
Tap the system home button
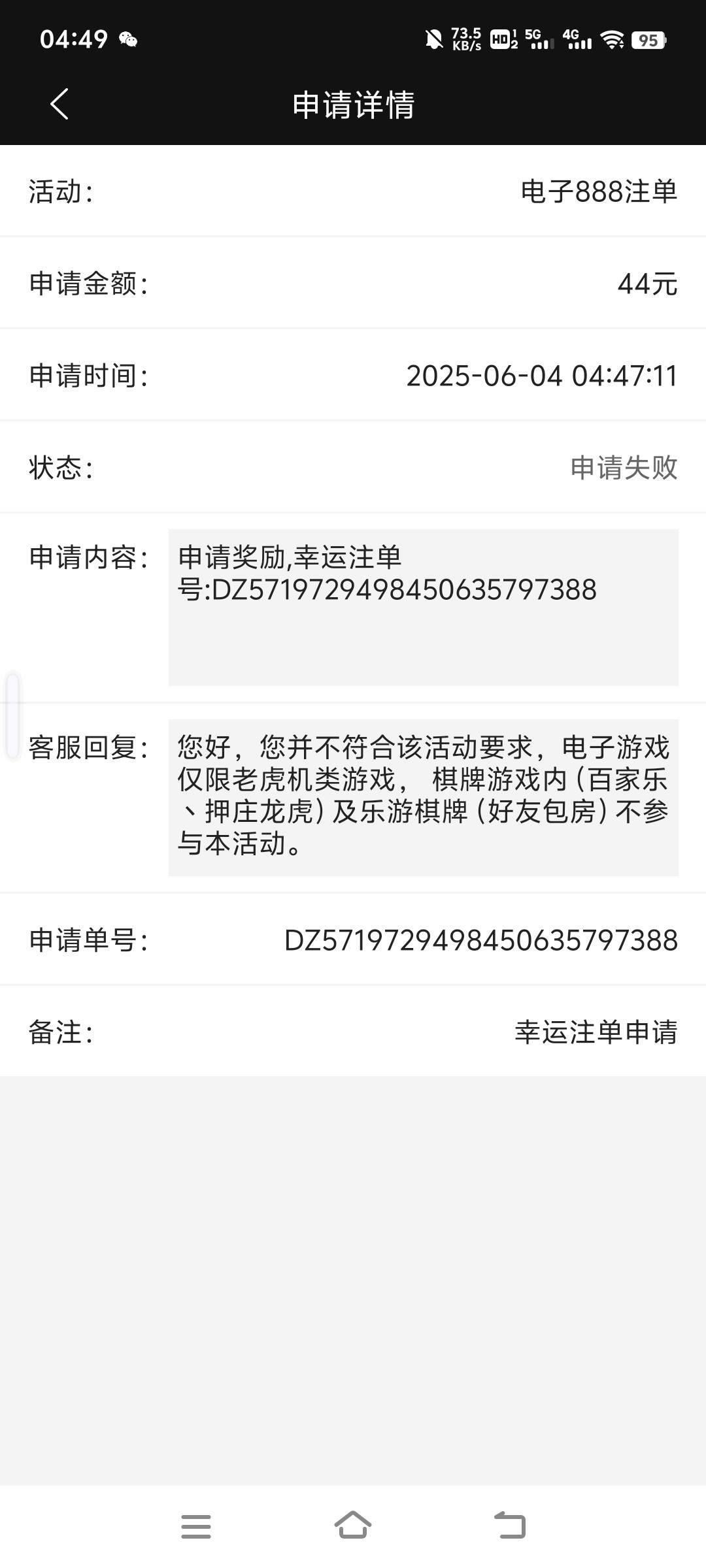(x=353, y=1526)
